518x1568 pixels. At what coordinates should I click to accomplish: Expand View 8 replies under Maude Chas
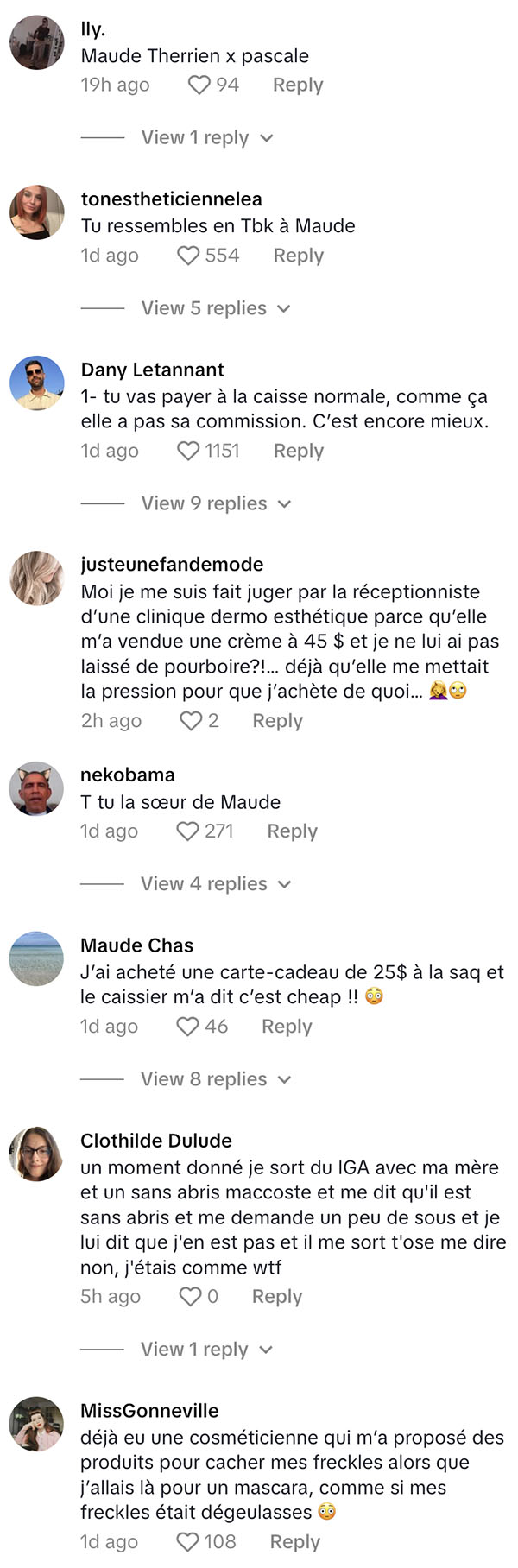pos(216,1079)
